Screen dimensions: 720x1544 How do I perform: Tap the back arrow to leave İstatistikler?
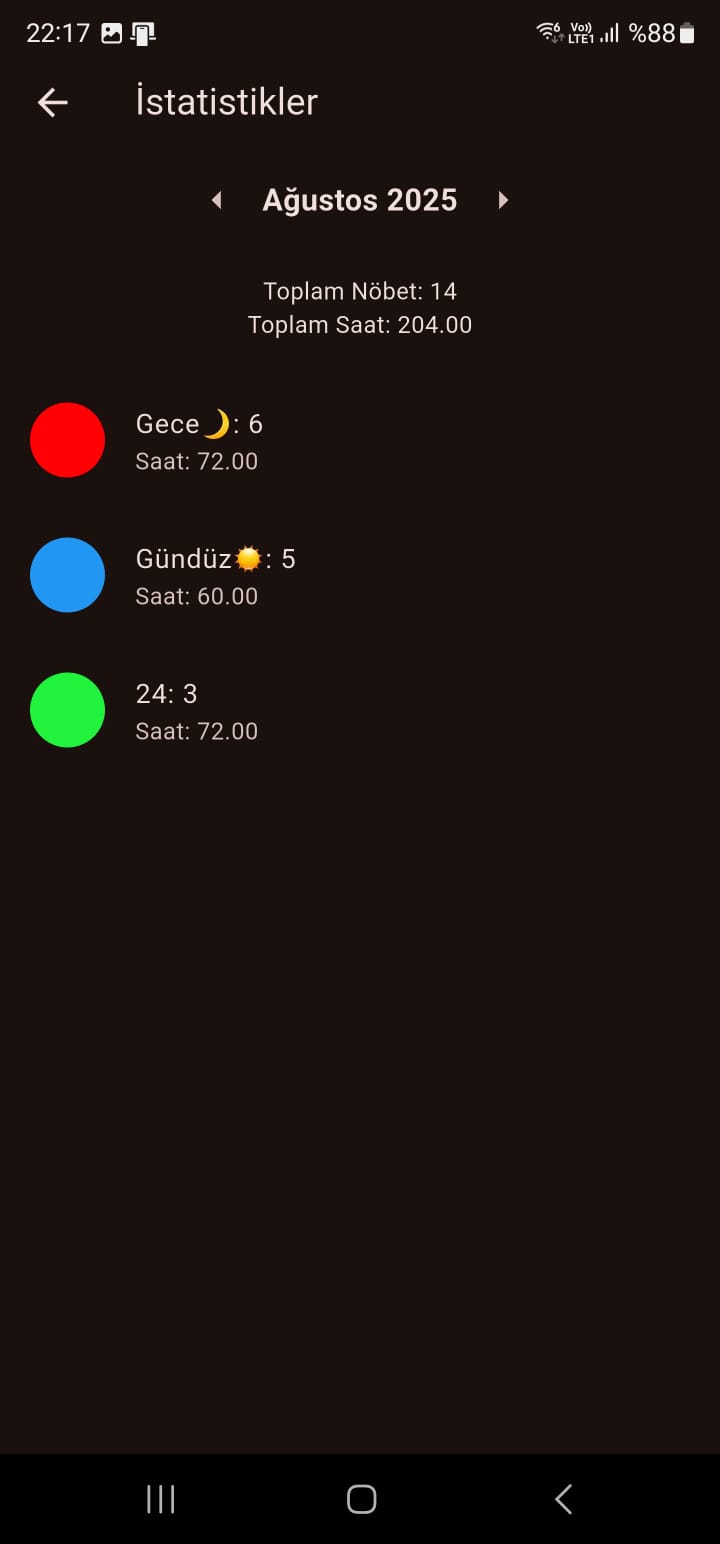(51, 103)
